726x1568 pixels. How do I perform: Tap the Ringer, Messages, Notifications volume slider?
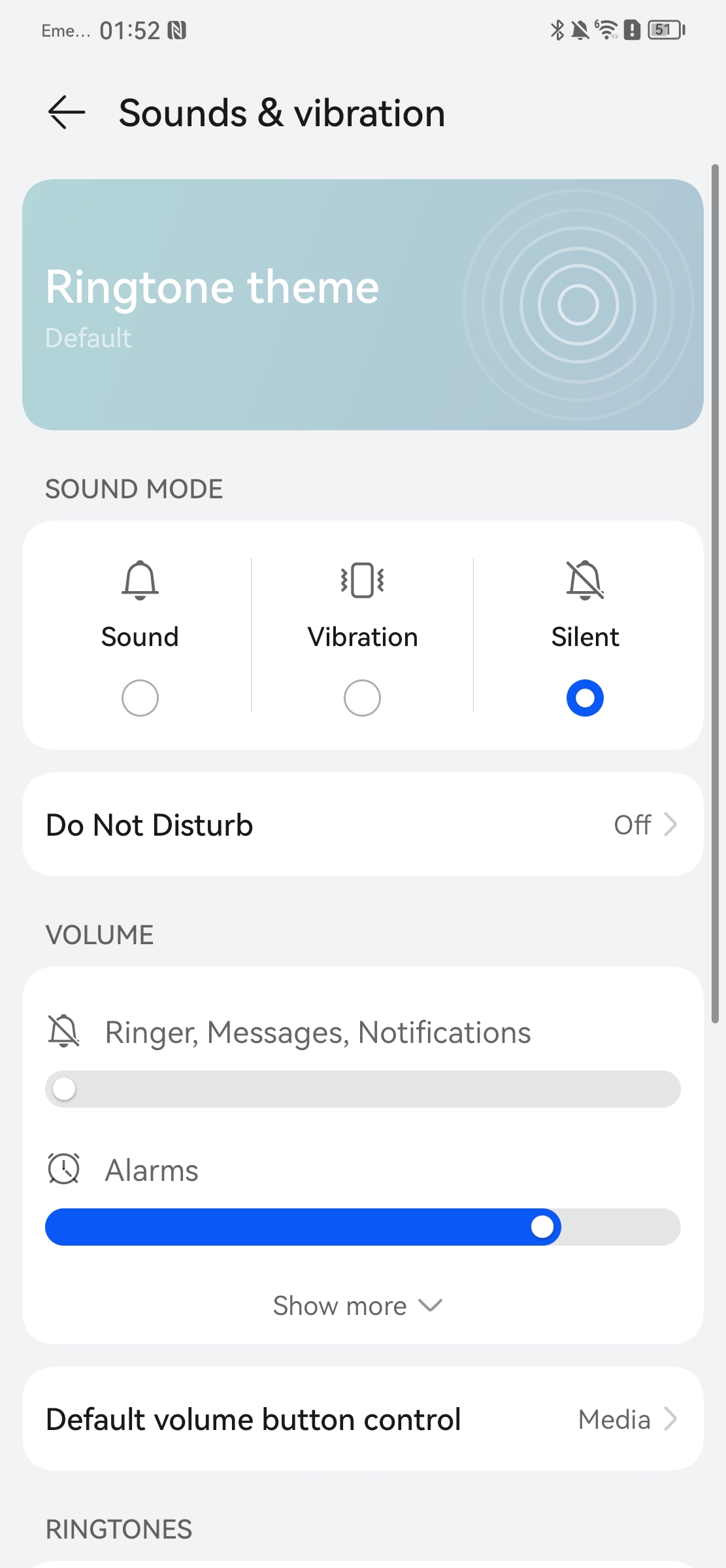pos(363,1089)
